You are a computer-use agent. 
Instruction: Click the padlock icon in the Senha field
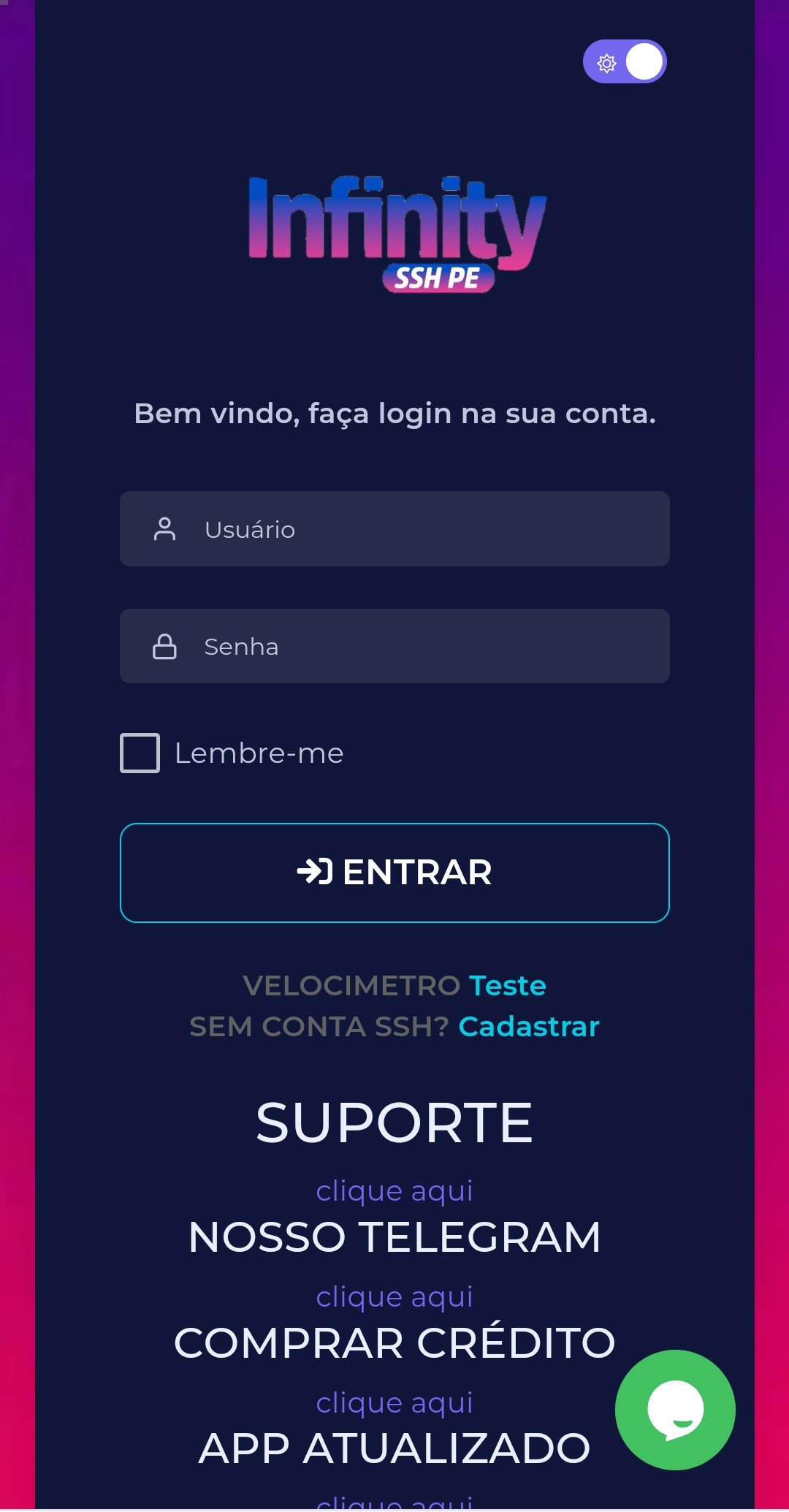point(167,645)
